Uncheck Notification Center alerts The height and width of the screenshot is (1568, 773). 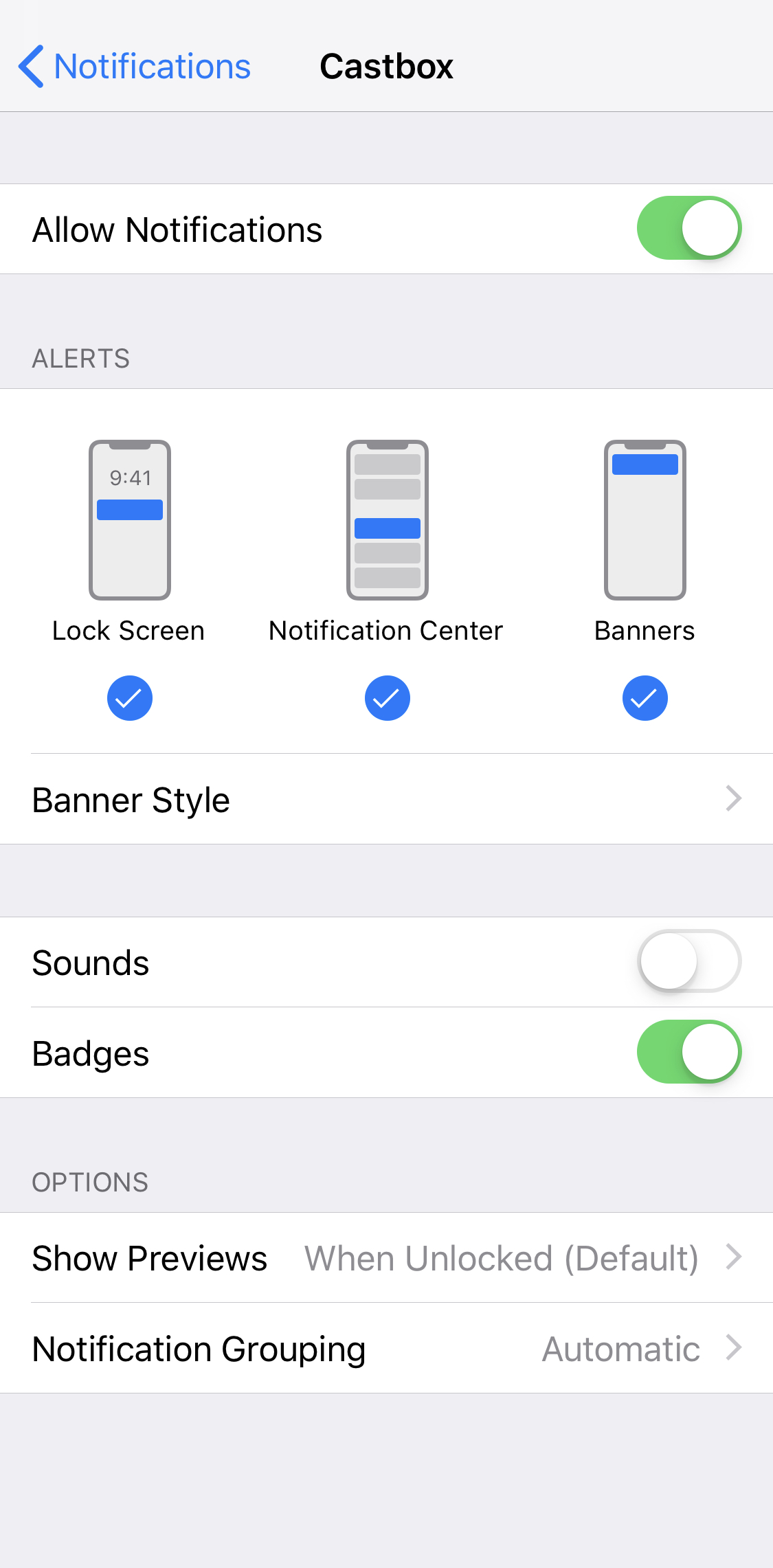point(387,698)
